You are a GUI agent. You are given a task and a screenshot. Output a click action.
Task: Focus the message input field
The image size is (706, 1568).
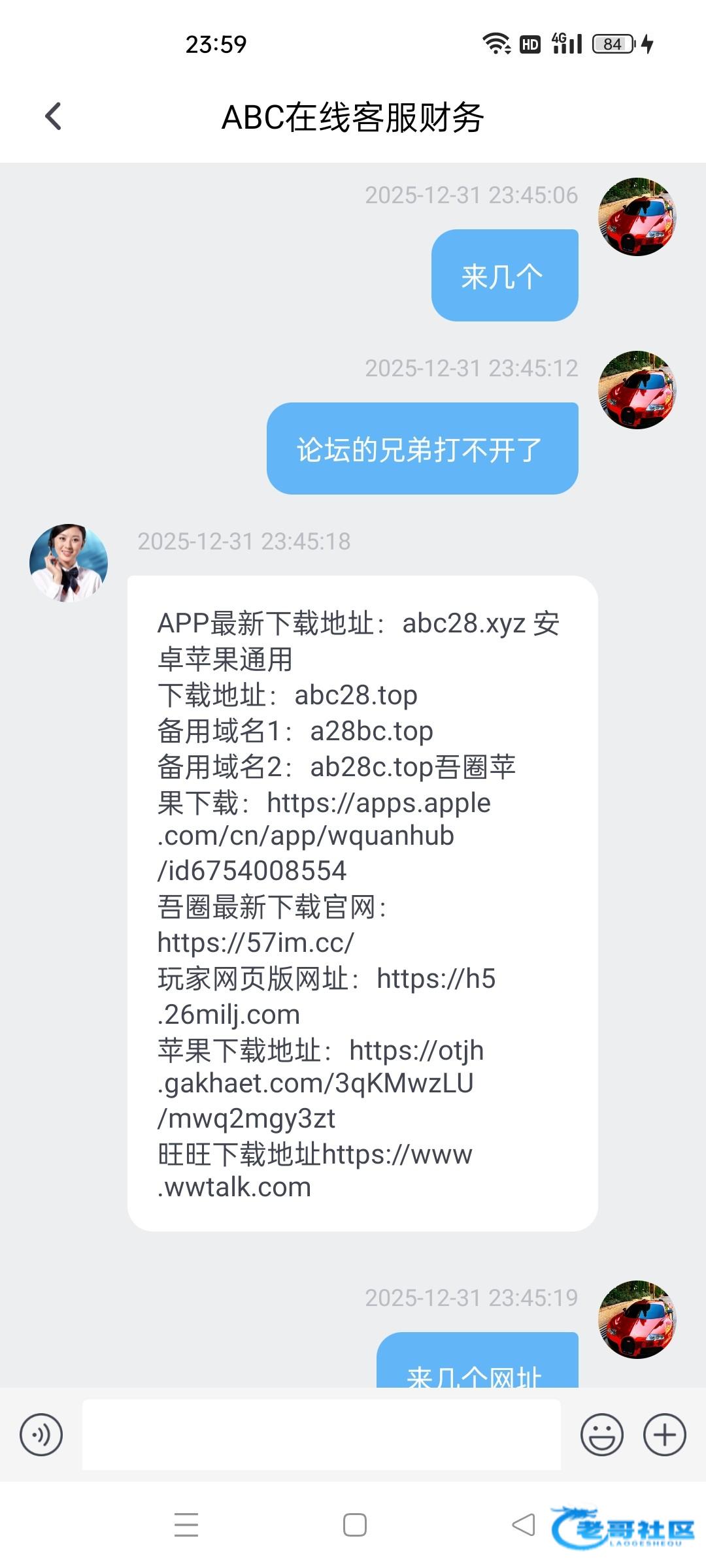[x=321, y=1435]
